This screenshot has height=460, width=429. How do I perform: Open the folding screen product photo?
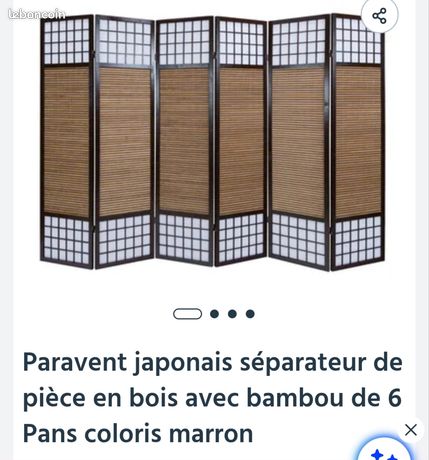(x=213, y=142)
